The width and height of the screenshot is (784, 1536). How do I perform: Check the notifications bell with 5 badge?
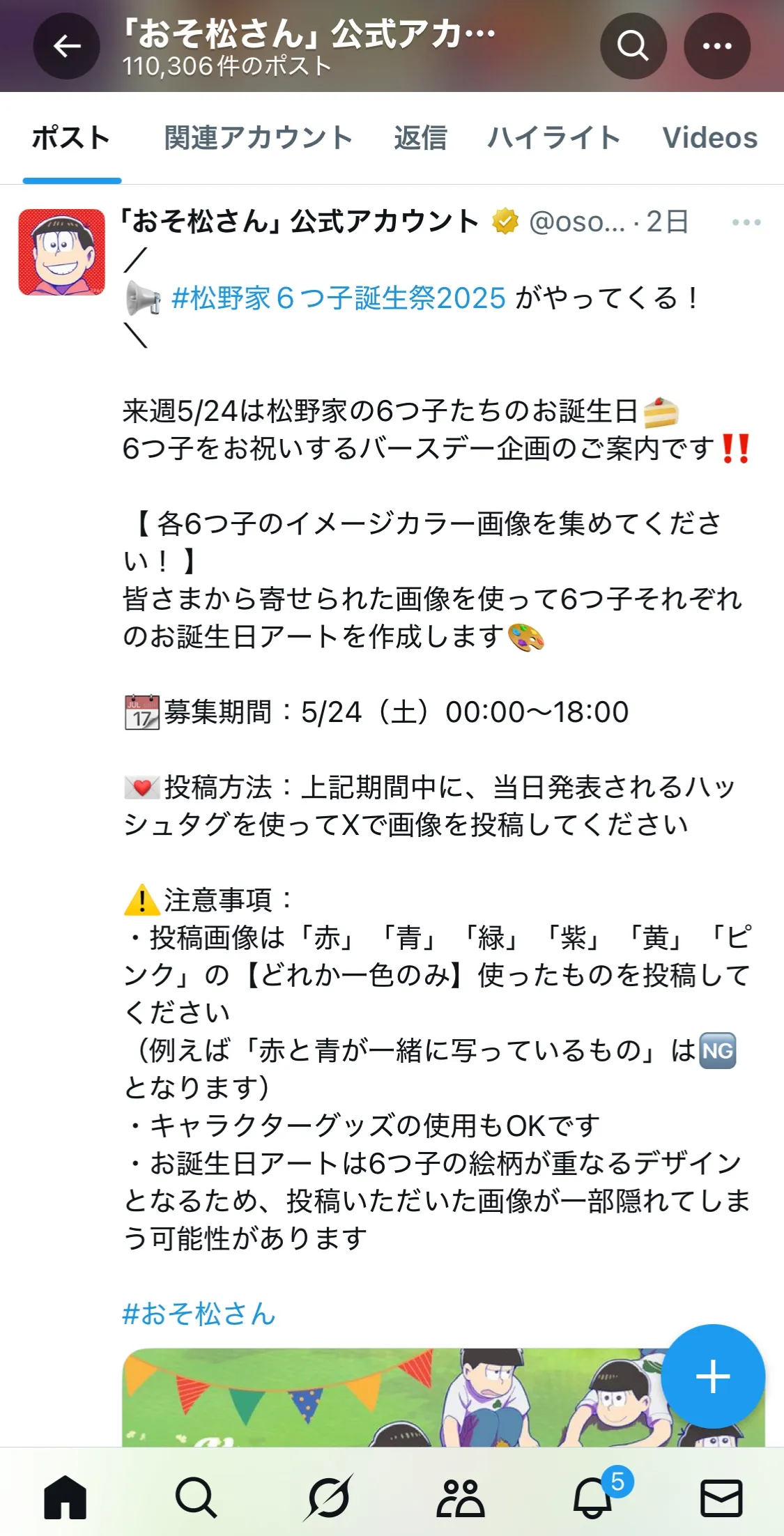click(x=593, y=1497)
